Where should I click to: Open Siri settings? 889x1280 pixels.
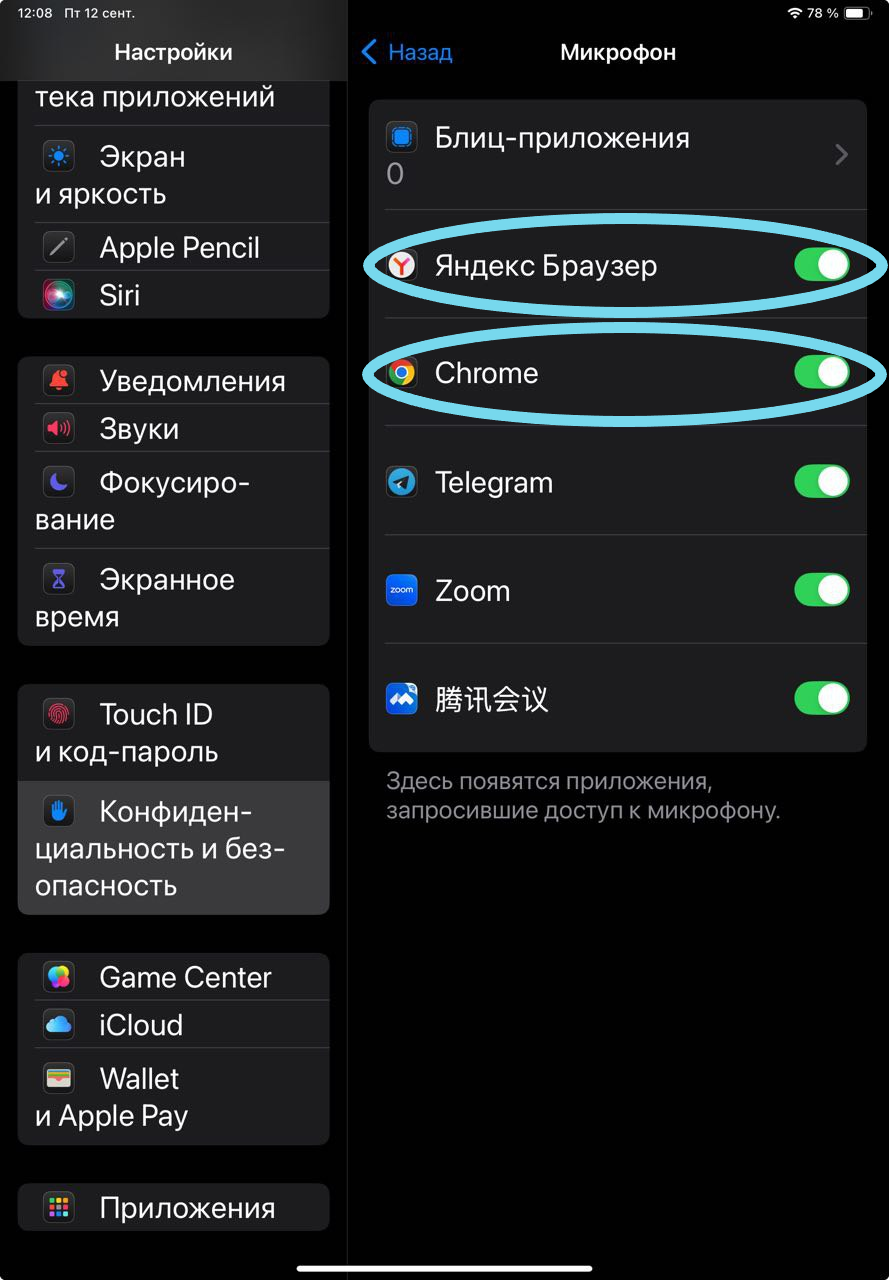tap(173, 295)
